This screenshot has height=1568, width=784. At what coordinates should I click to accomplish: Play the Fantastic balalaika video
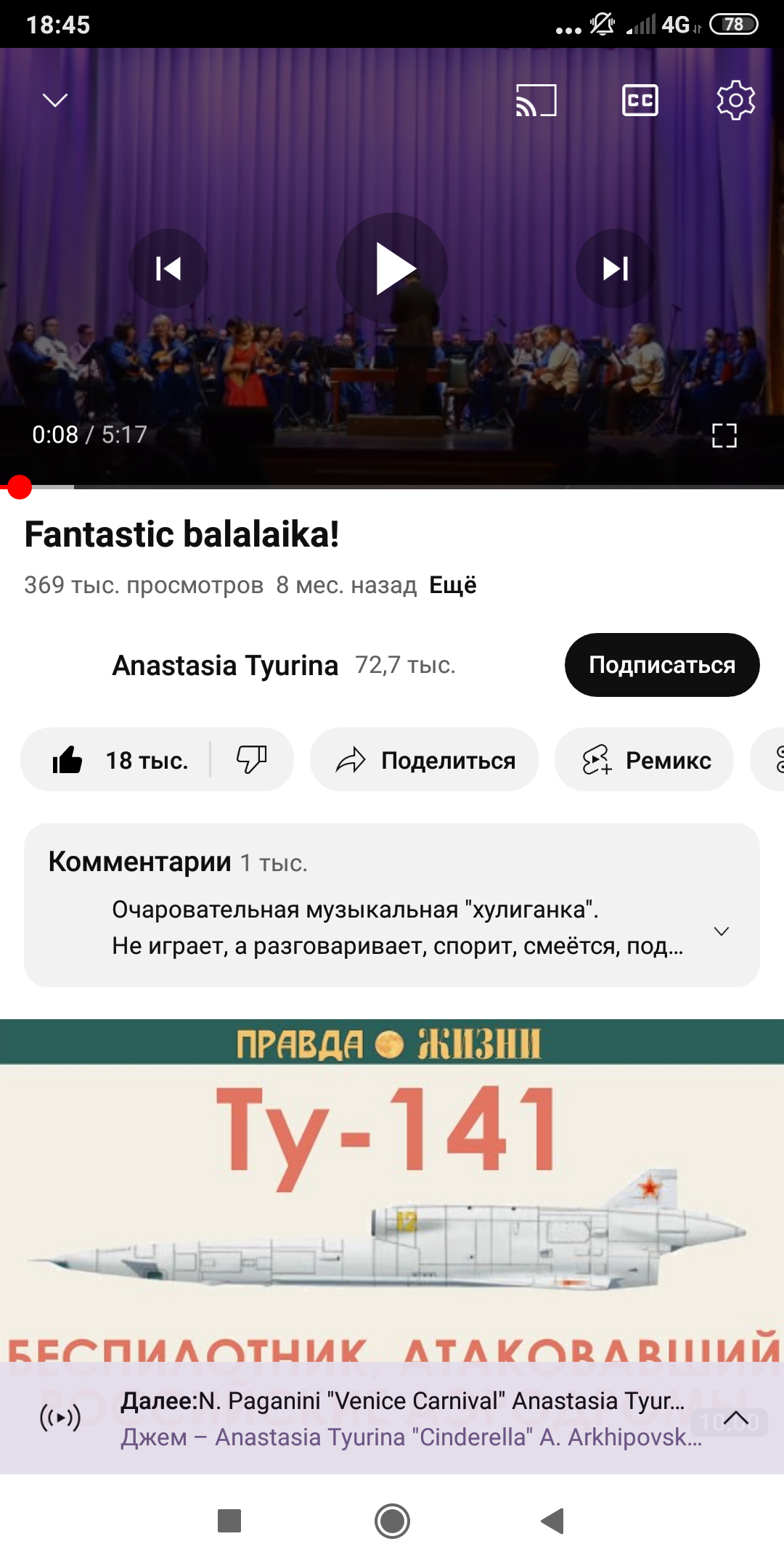tap(392, 269)
